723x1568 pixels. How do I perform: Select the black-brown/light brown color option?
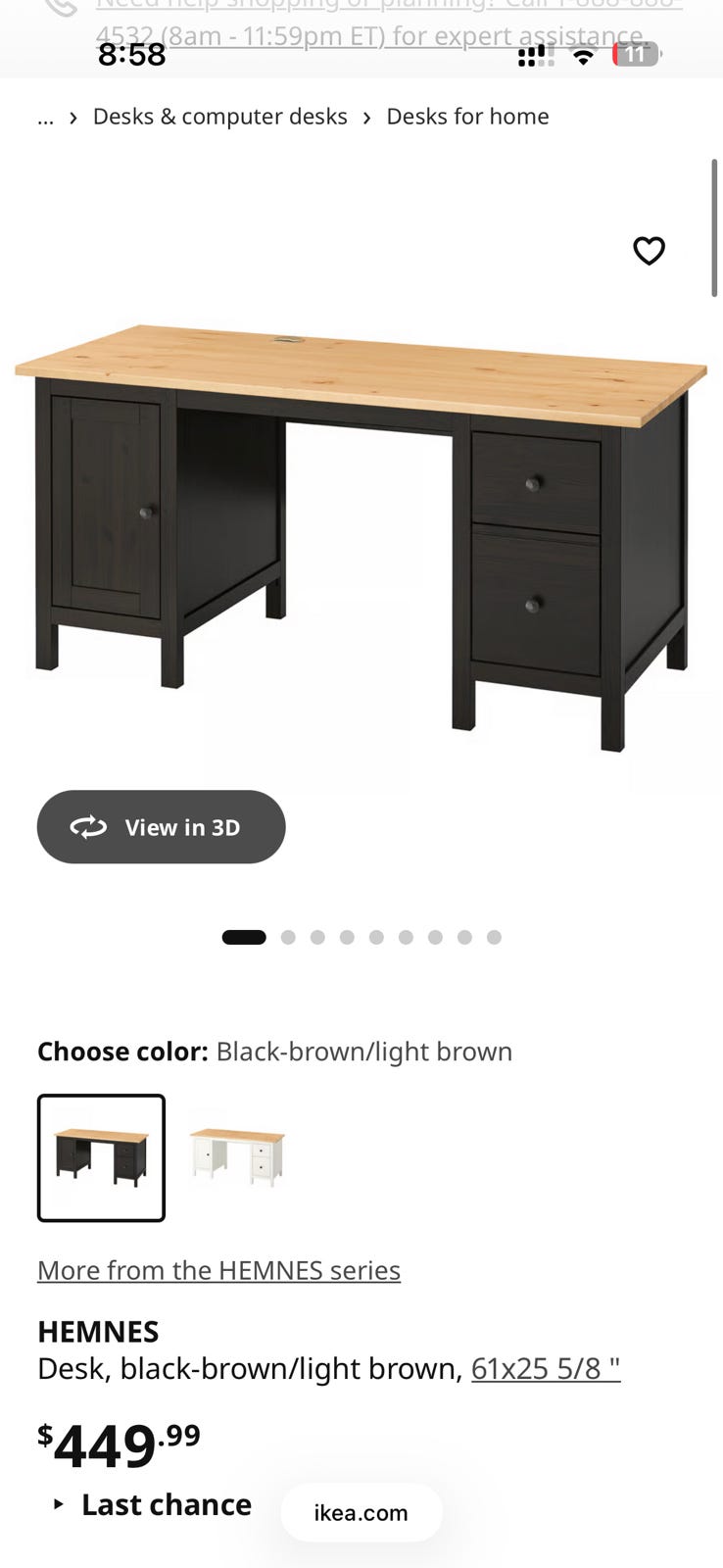[x=101, y=1157]
